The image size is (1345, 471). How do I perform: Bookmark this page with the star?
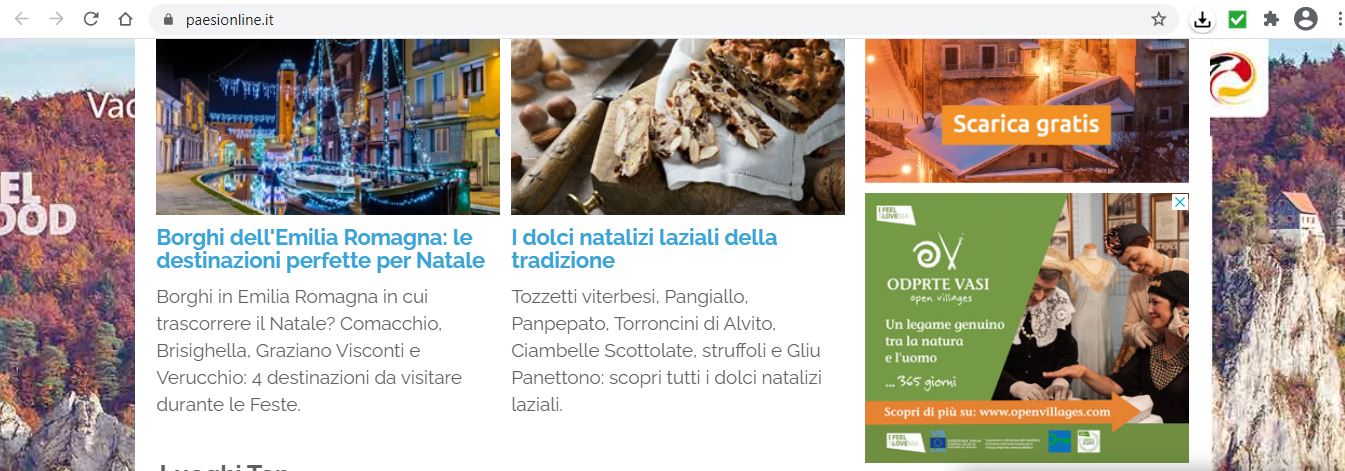tap(1159, 19)
